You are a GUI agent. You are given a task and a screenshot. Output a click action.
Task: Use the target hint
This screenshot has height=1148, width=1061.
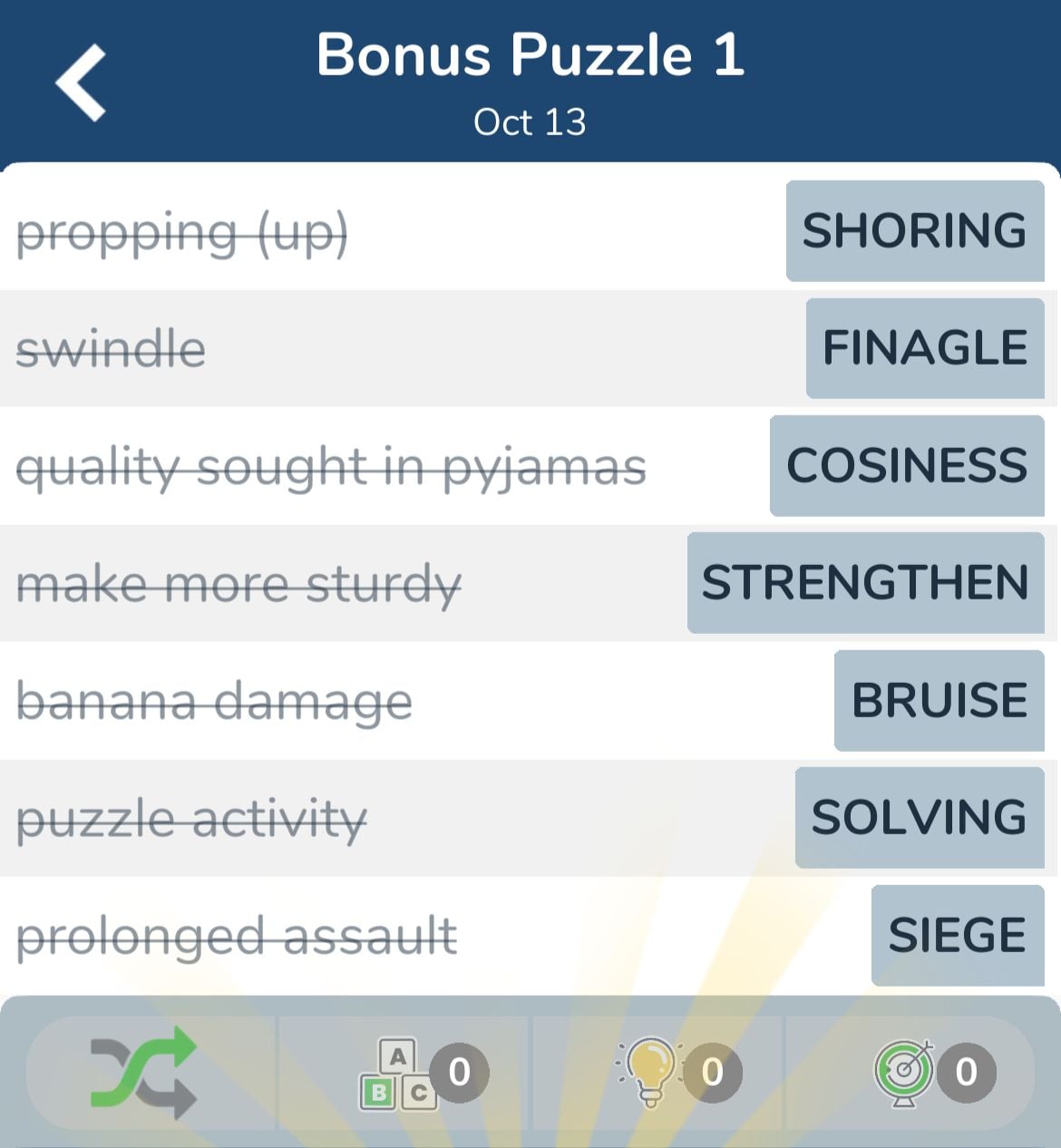click(905, 1073)
